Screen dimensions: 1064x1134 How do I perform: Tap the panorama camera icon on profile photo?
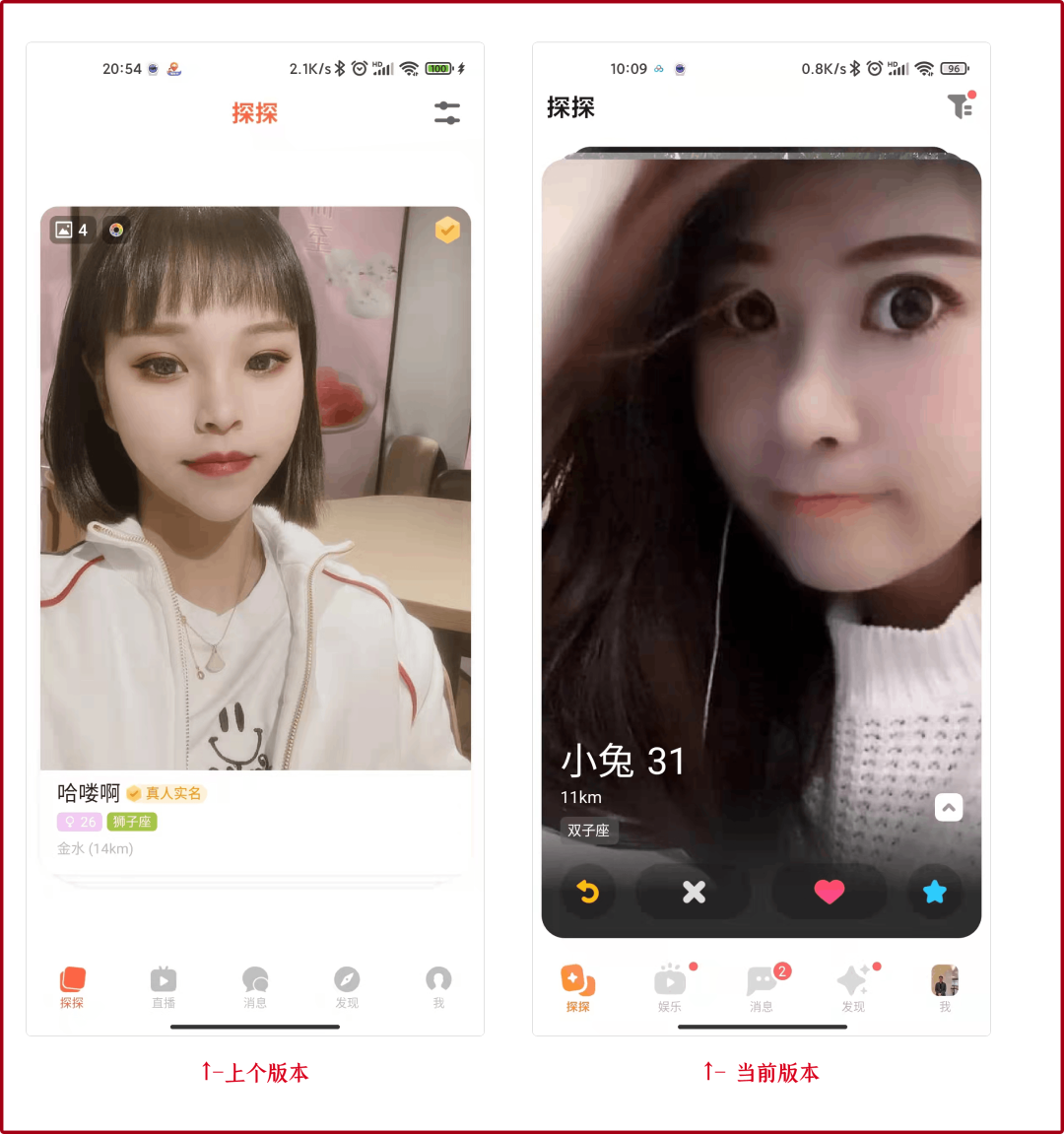[115, 230]
